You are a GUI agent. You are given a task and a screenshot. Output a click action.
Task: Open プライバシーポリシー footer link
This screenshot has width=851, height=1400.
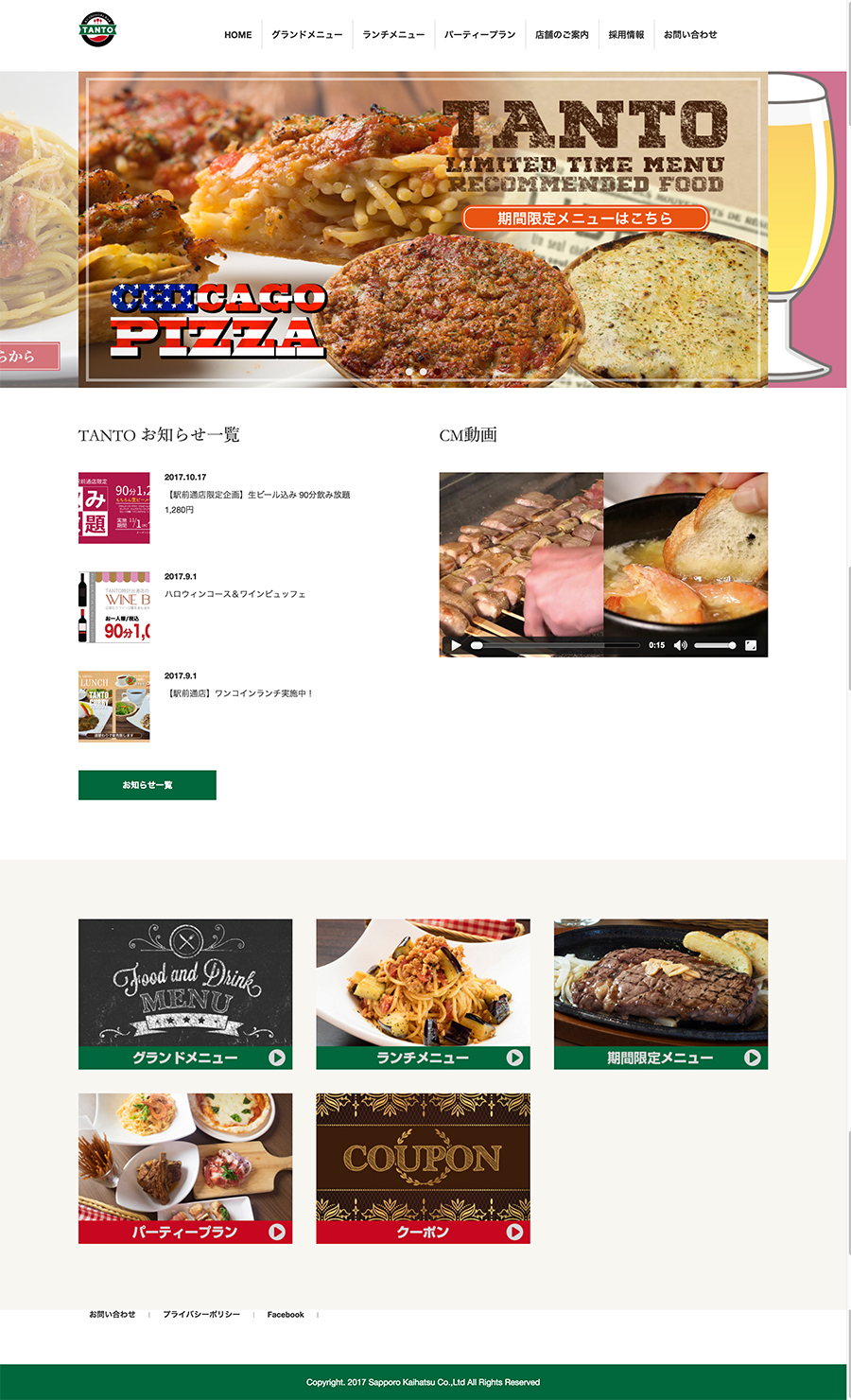pyautogui.click(x=201, y=1315)
